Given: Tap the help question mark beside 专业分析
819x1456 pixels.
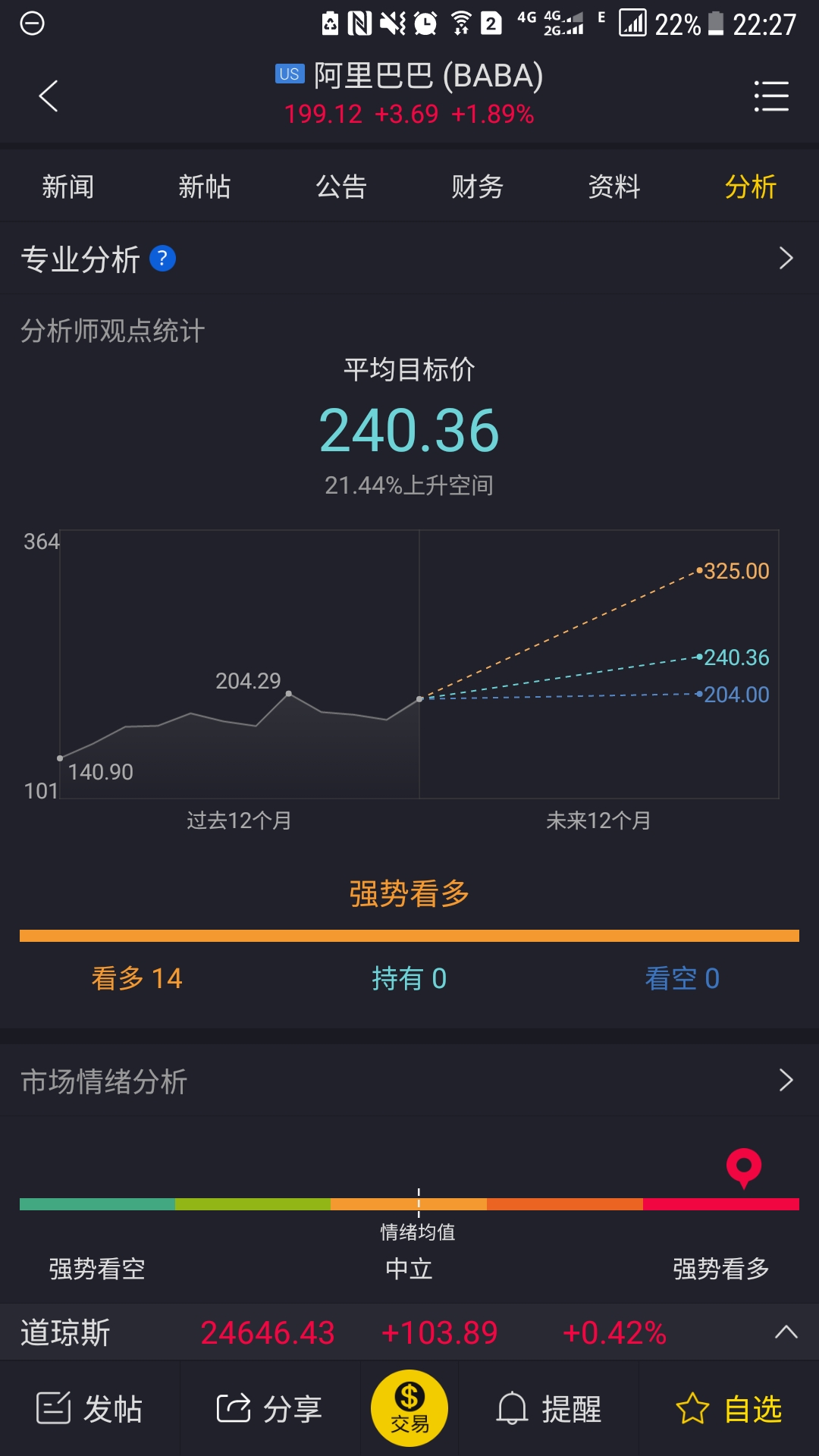Looking at the screenshot, I should (162, 259).
